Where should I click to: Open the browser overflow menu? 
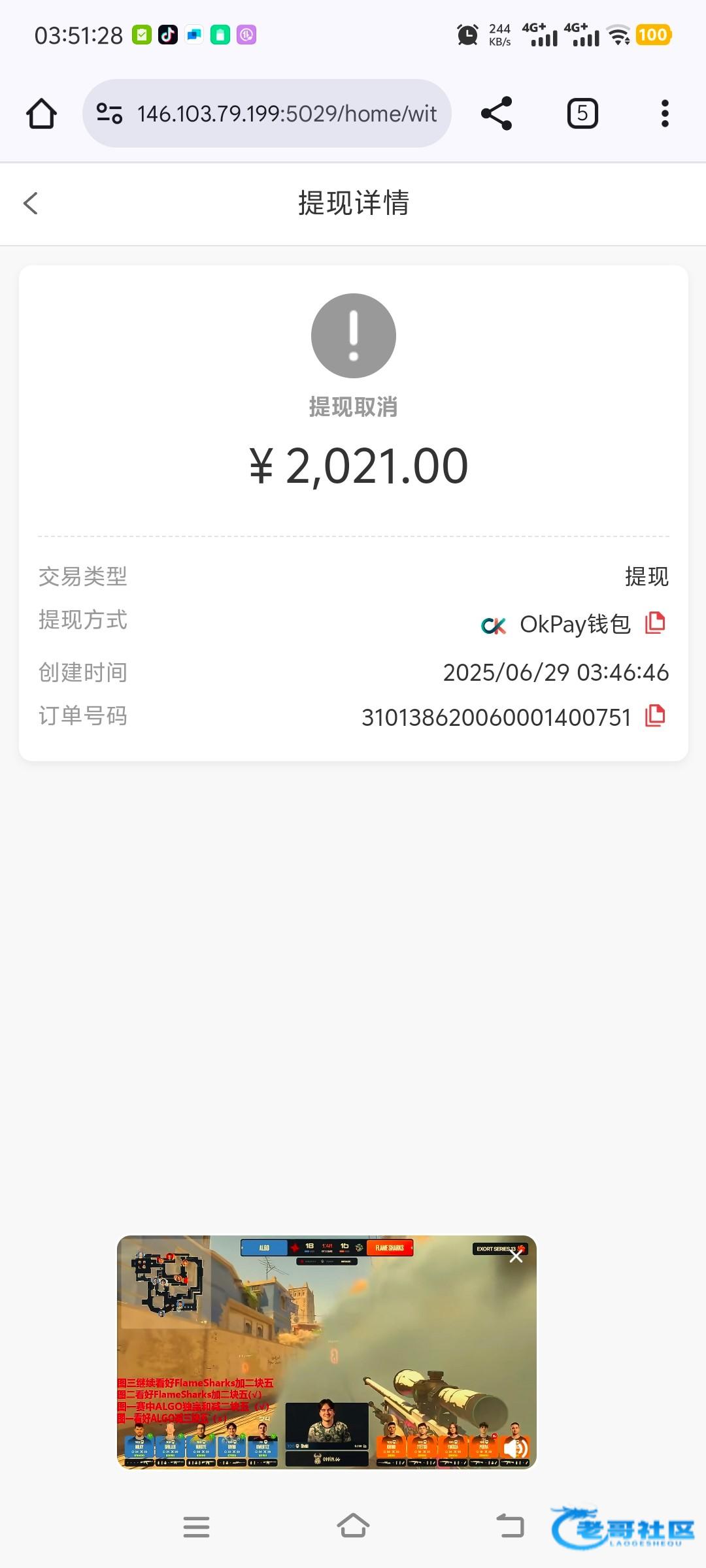pyautogui.click(x=665, y=114)
